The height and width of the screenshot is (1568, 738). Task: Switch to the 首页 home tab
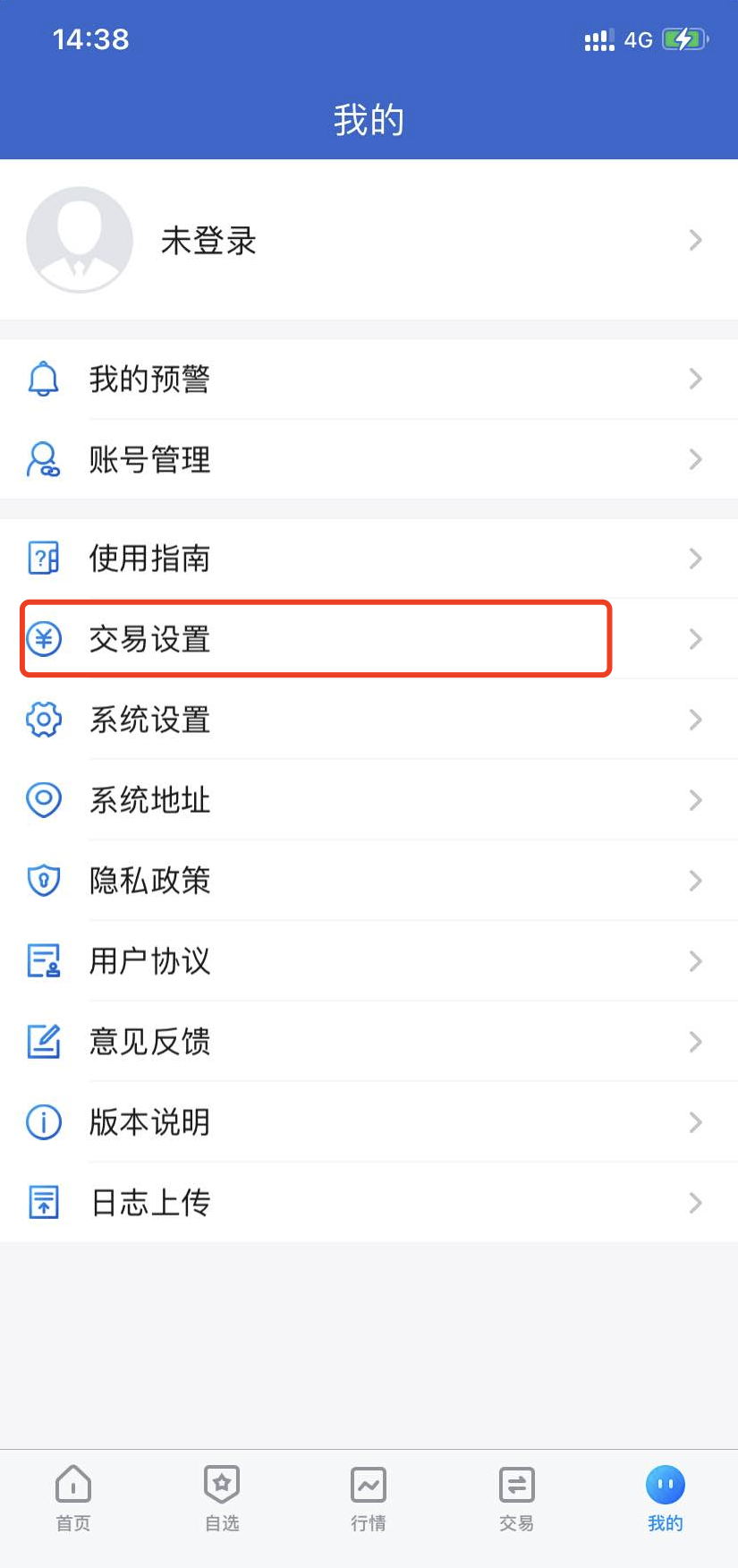point(73,1498)
